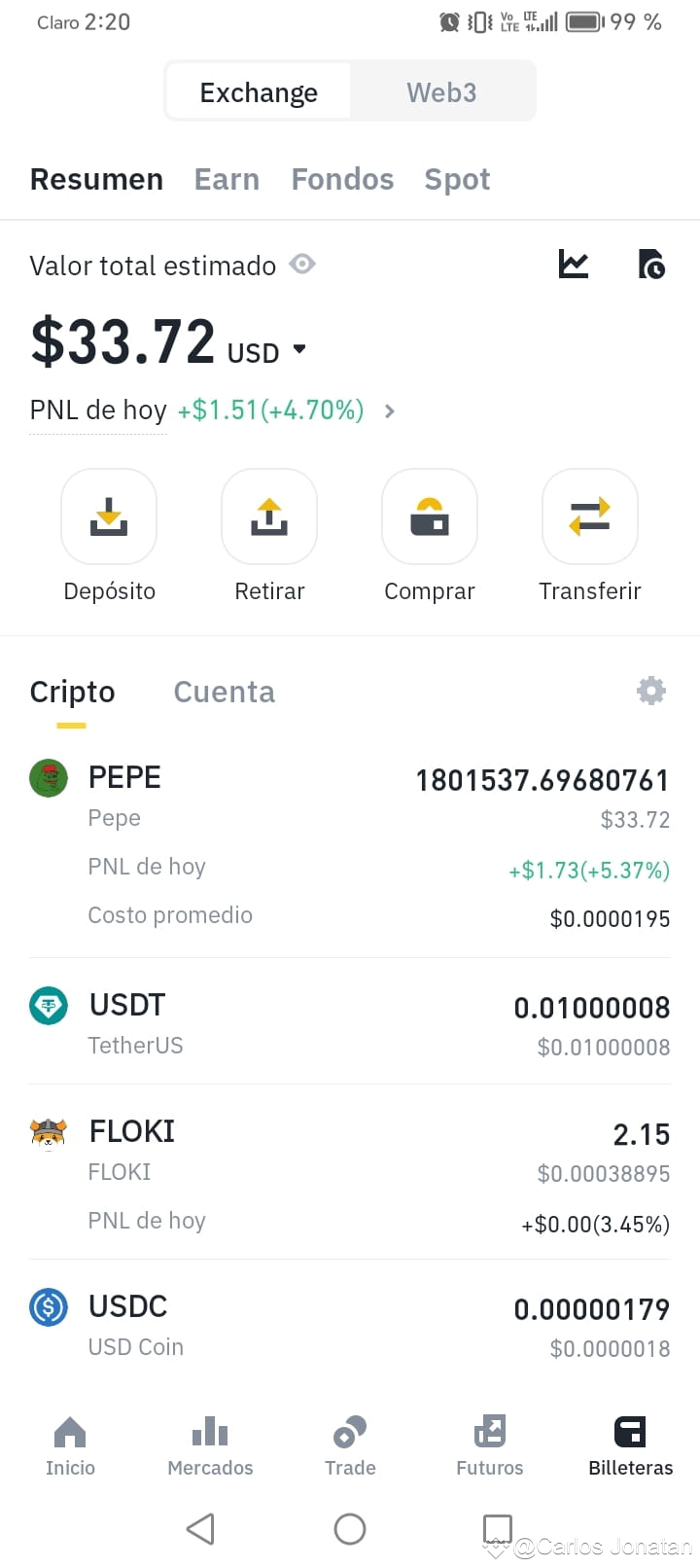Switch to the Cuenta tab
700x1568 pixels.
point(224,691)
